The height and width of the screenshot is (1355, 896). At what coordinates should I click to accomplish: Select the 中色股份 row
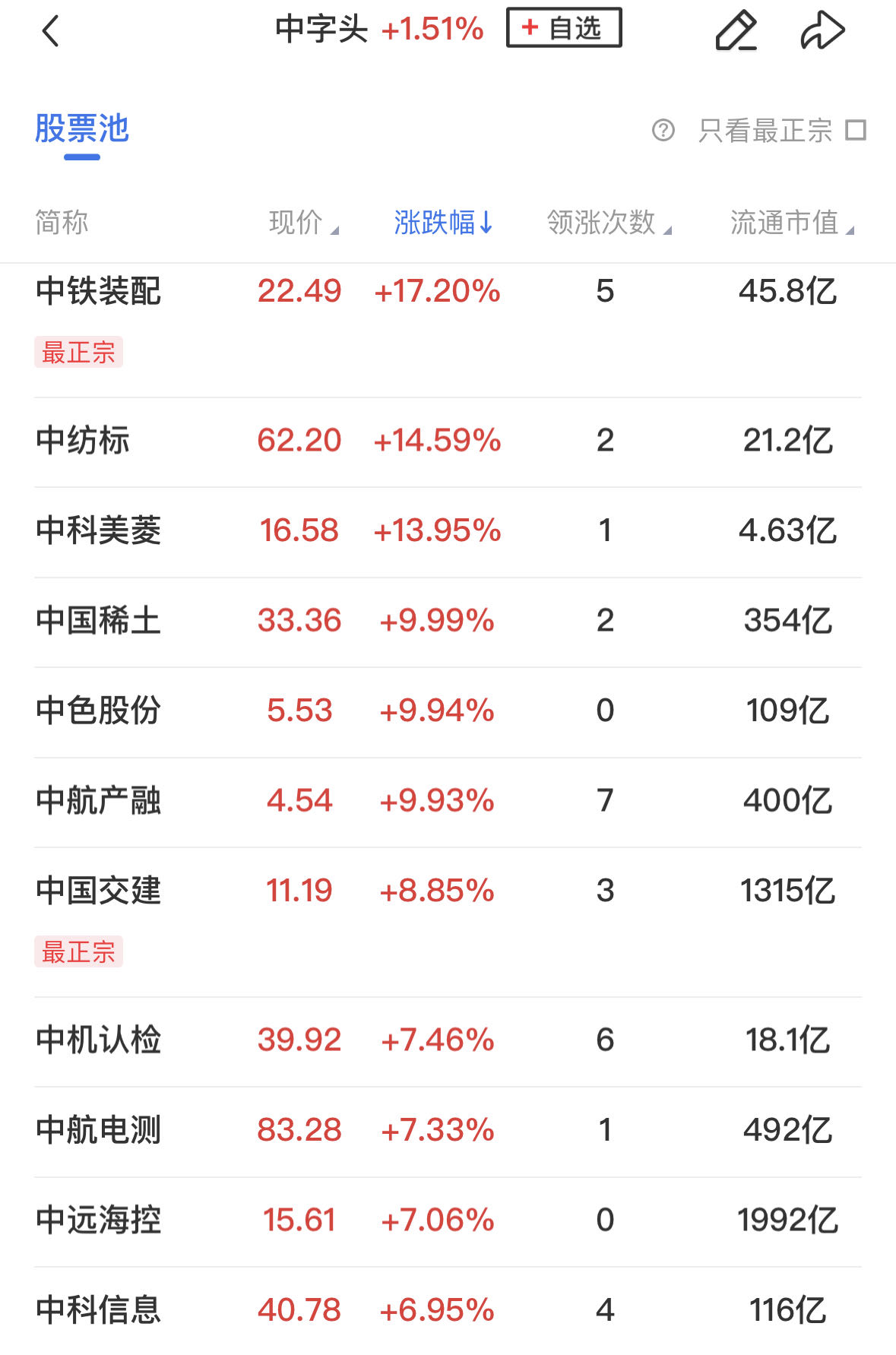[x=99, y=711]
